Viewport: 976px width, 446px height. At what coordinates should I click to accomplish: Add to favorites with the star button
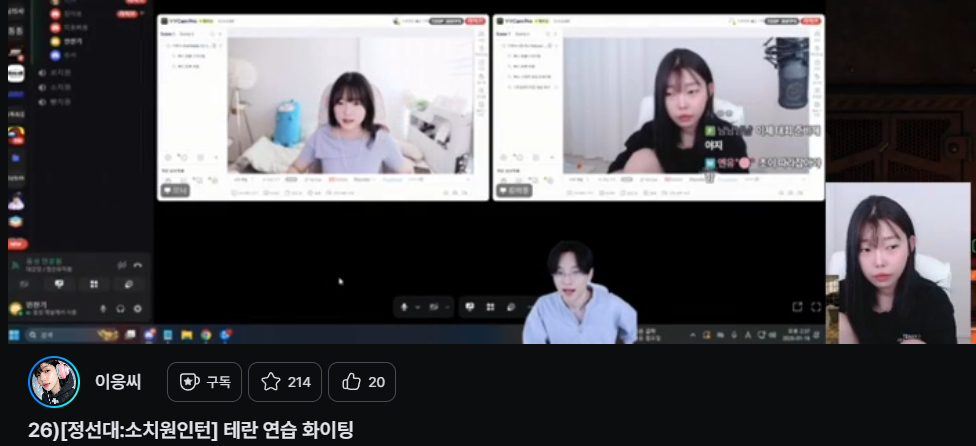285,382
